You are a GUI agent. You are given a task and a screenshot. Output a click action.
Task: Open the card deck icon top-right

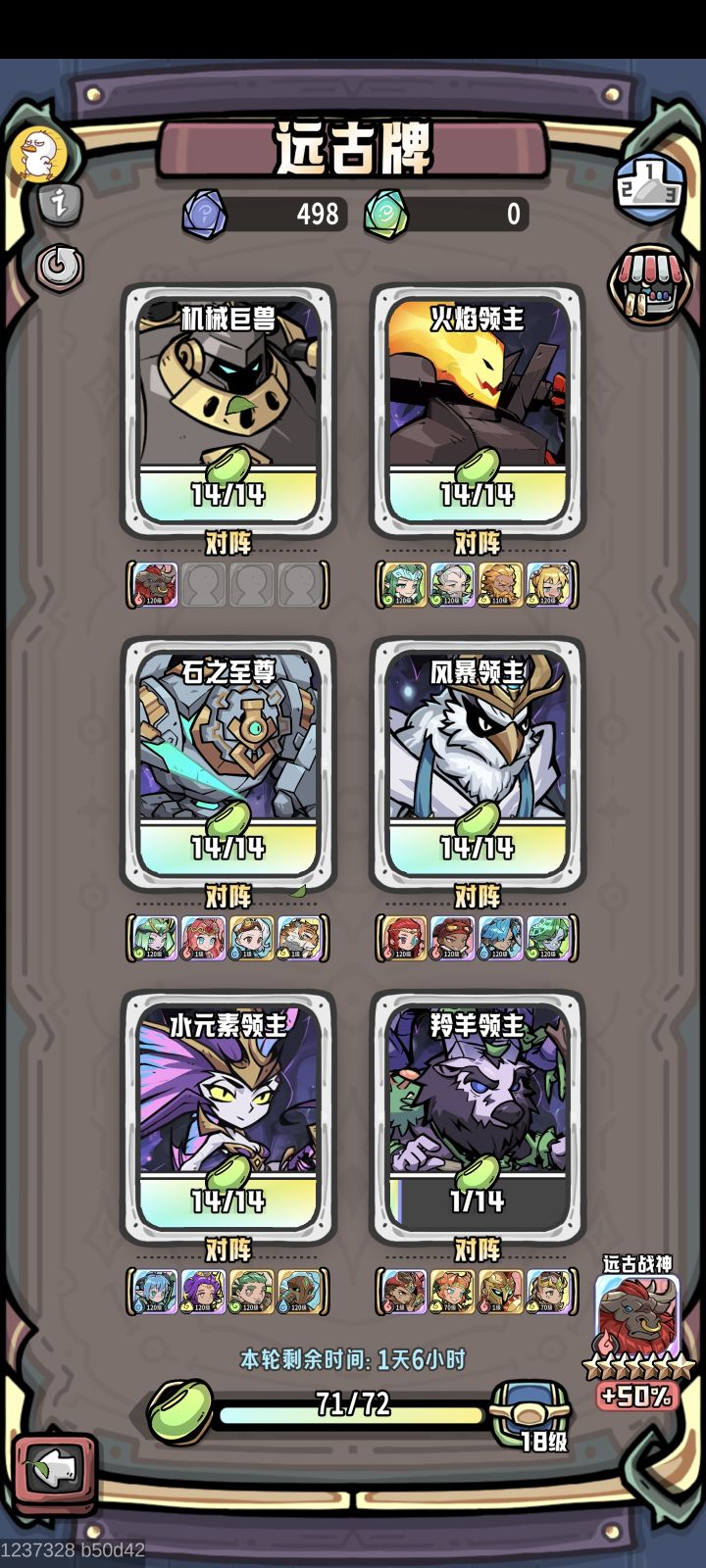coord(647,181)
